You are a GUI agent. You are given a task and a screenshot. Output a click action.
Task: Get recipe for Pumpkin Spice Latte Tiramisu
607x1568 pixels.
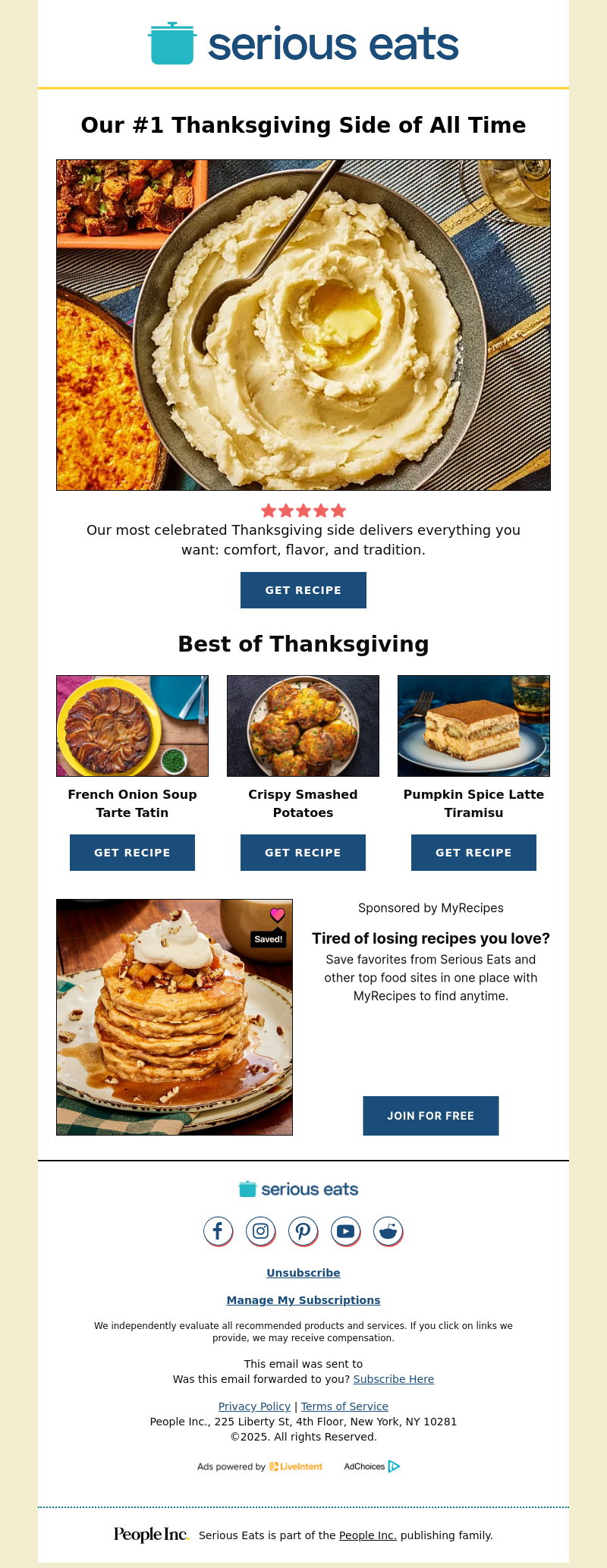pos(473,853)
